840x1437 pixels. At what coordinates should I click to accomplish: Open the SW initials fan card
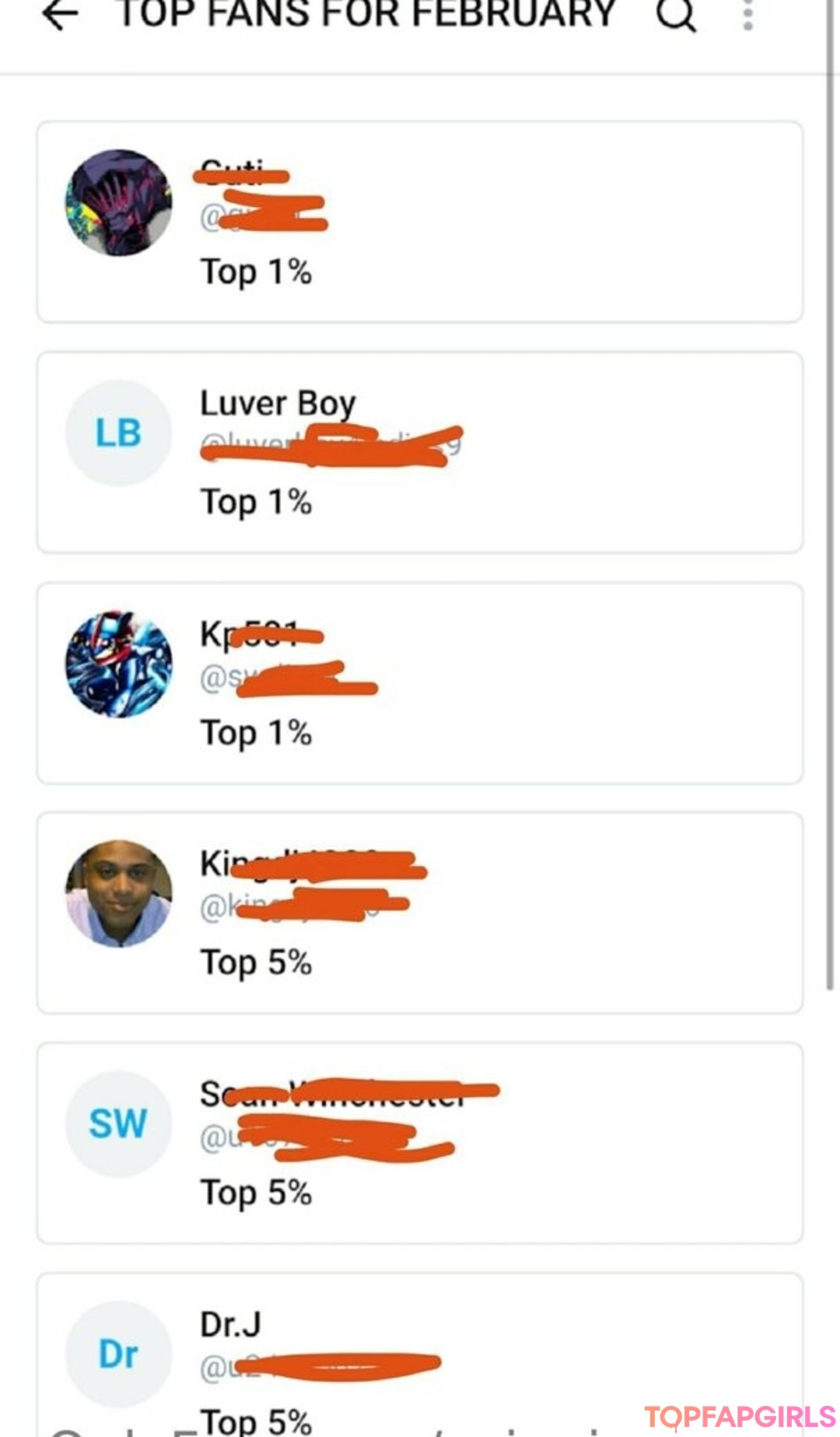pos(420,1143)
